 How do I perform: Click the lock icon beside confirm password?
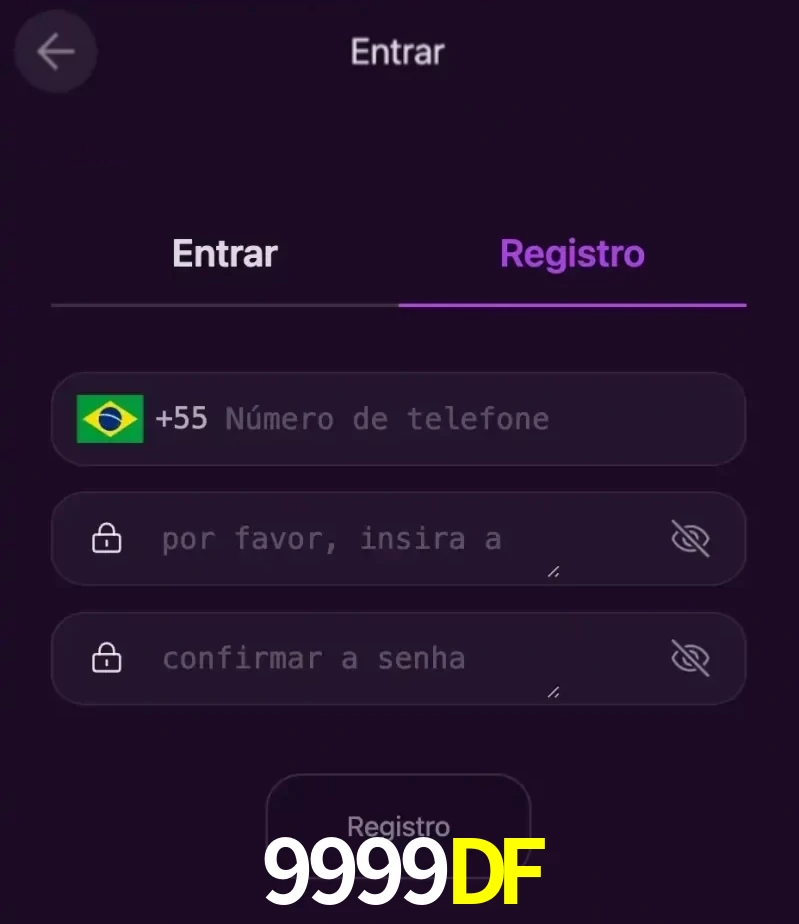tap(106, 658)
